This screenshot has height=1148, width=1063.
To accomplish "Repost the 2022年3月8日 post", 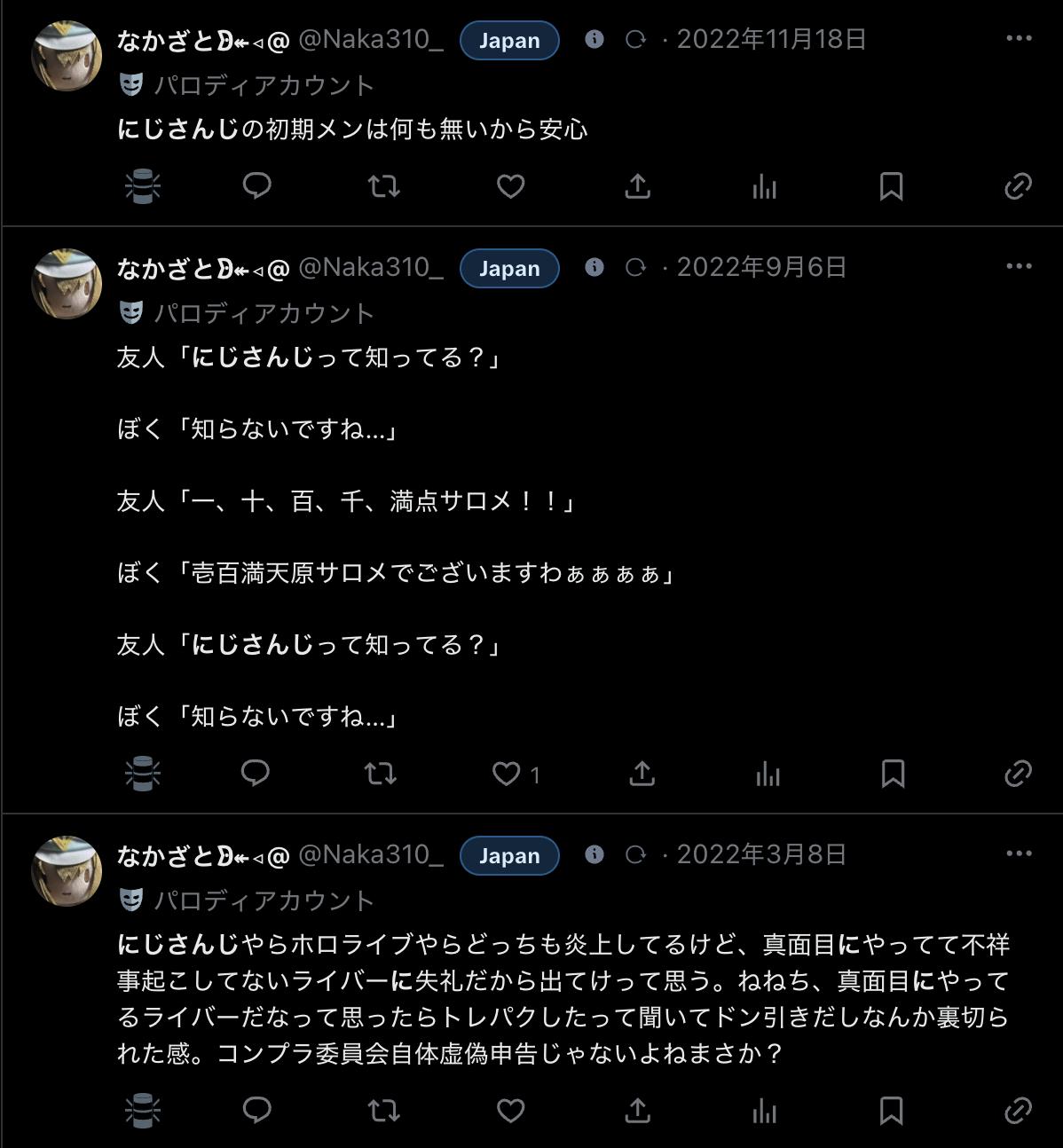I will [x=383, y=1110].
